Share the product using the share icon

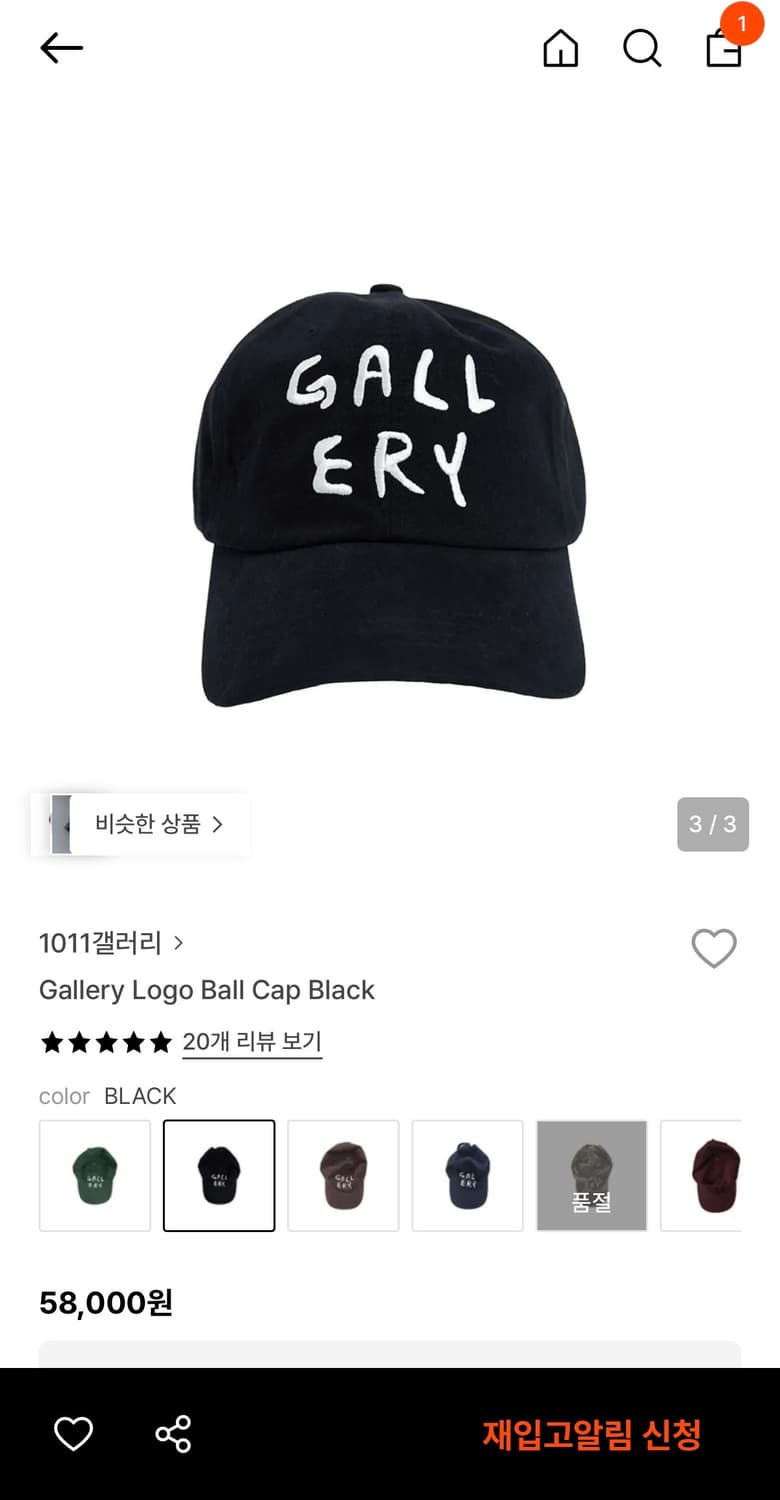coord(172,1434)
